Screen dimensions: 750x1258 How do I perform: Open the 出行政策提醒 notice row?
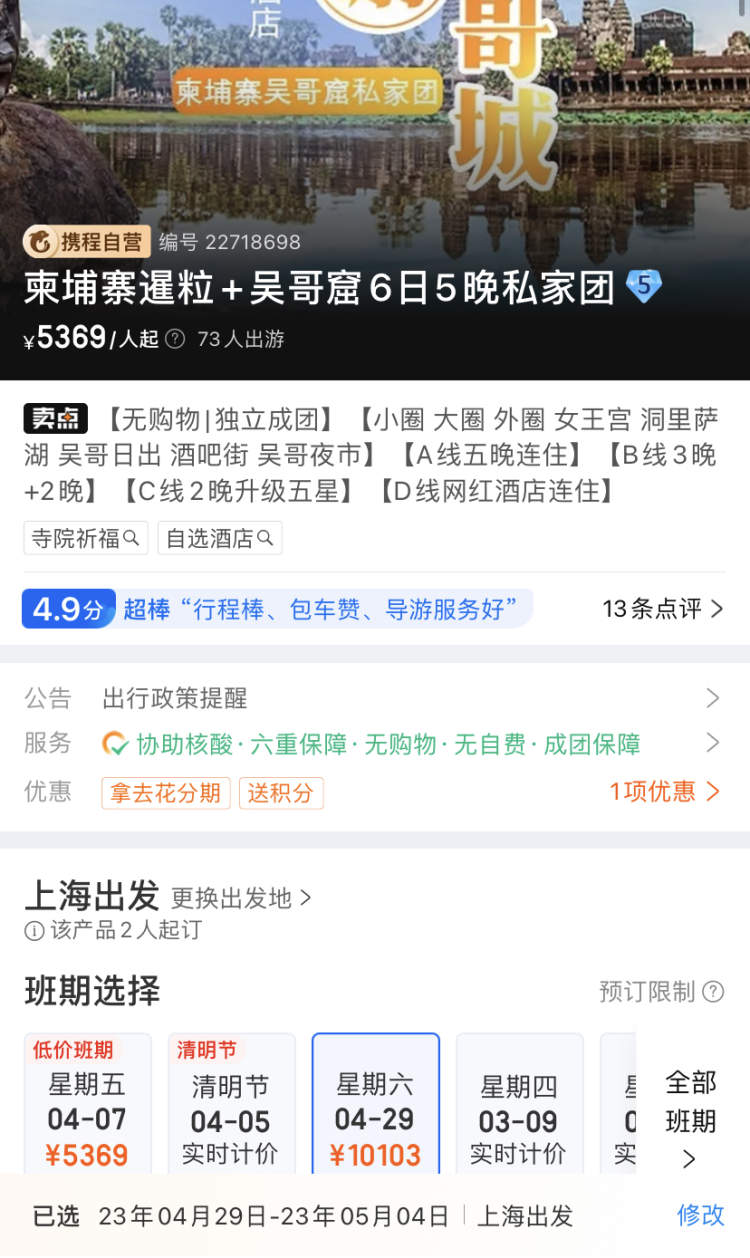[x=374, y=698]
